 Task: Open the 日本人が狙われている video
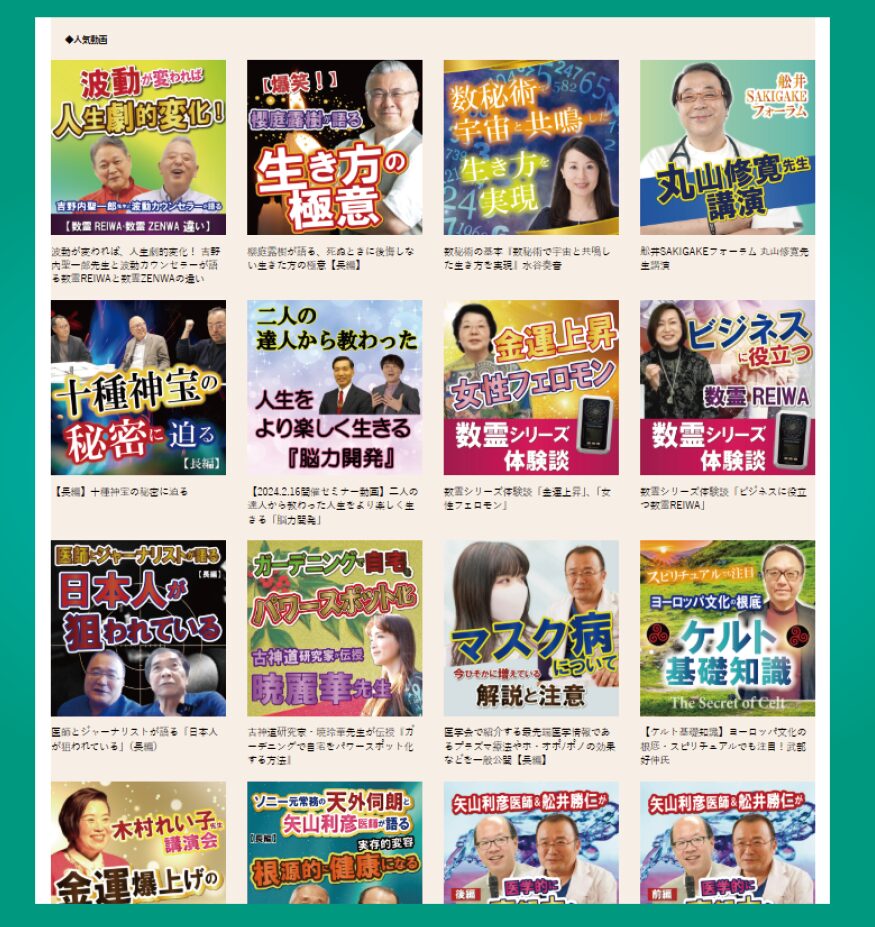click(138, 628)
